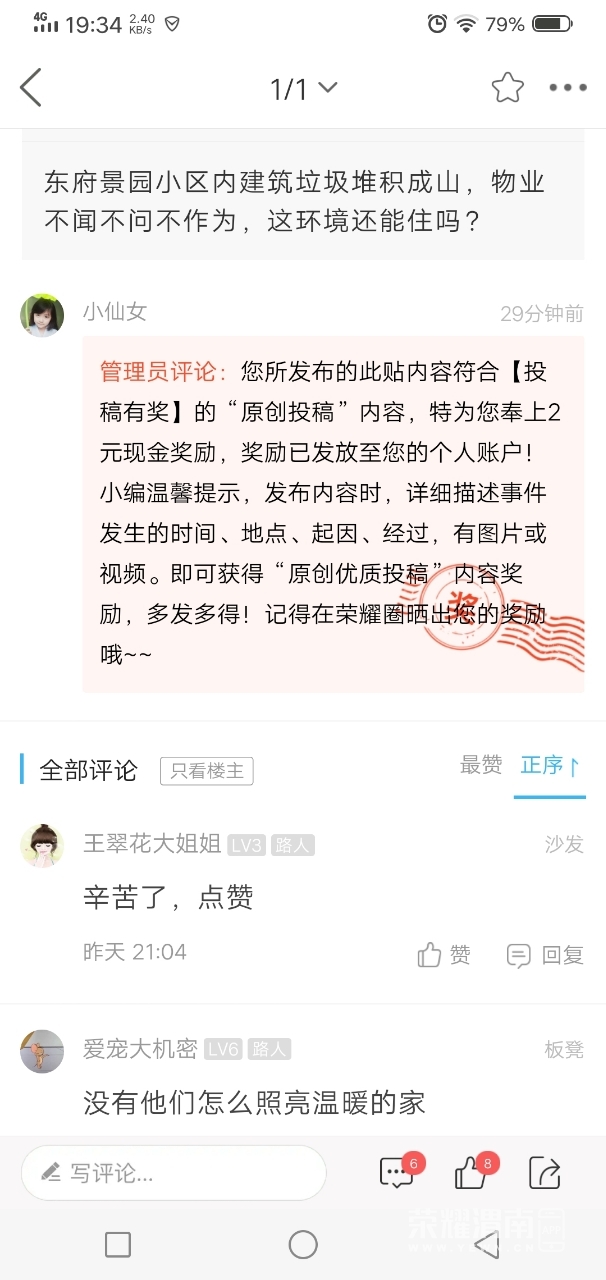Screen dimensions: 606x1280
Task: Share this post
Action: pyautogui.click(x=545, y=1172)
